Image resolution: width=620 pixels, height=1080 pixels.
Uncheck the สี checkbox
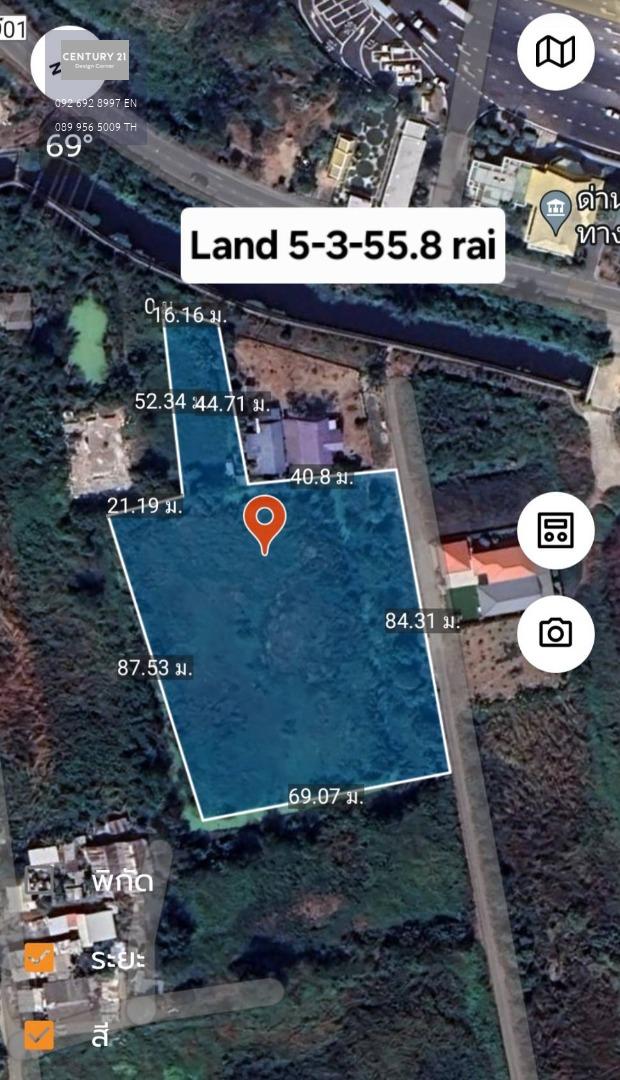point(40,1034)
